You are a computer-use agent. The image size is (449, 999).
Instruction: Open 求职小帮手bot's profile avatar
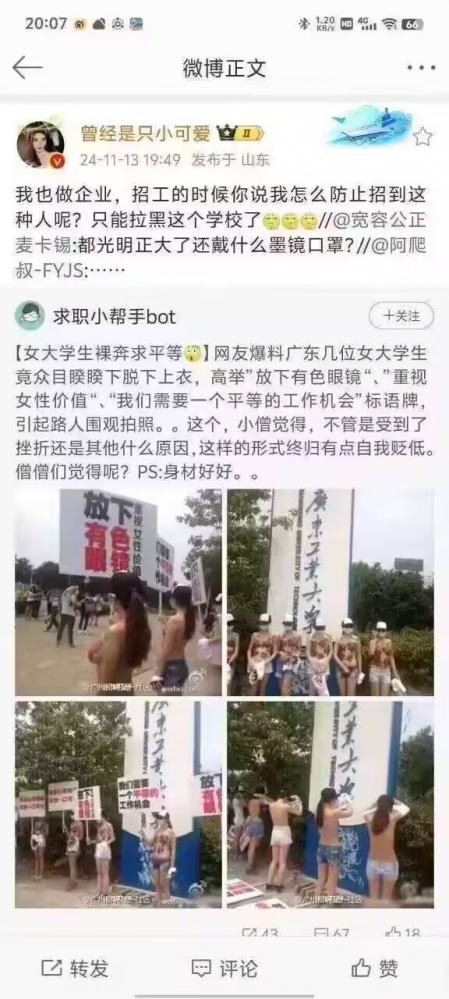click(30, 315)
